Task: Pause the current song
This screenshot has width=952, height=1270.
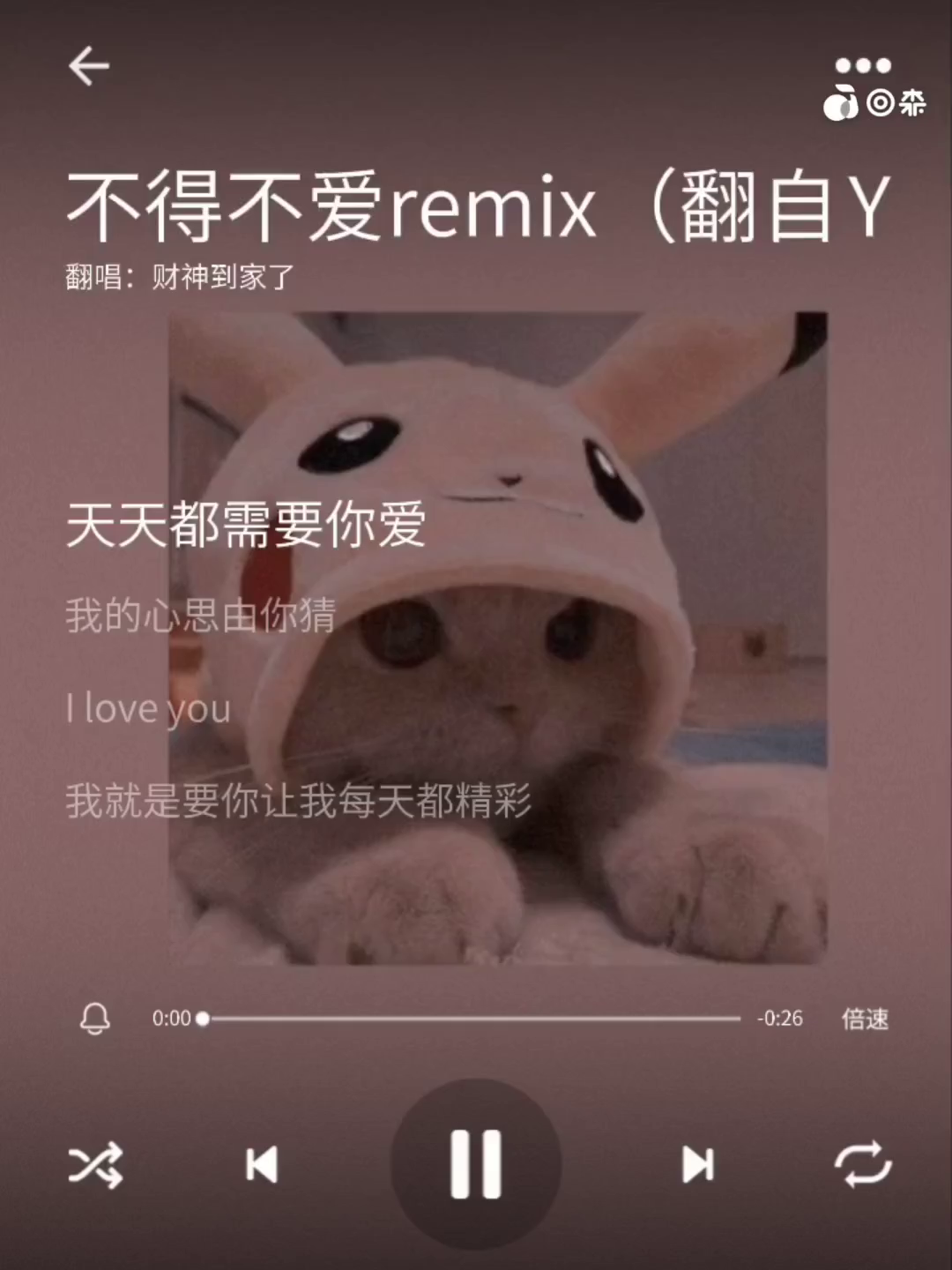Action: pos(476,1164)
